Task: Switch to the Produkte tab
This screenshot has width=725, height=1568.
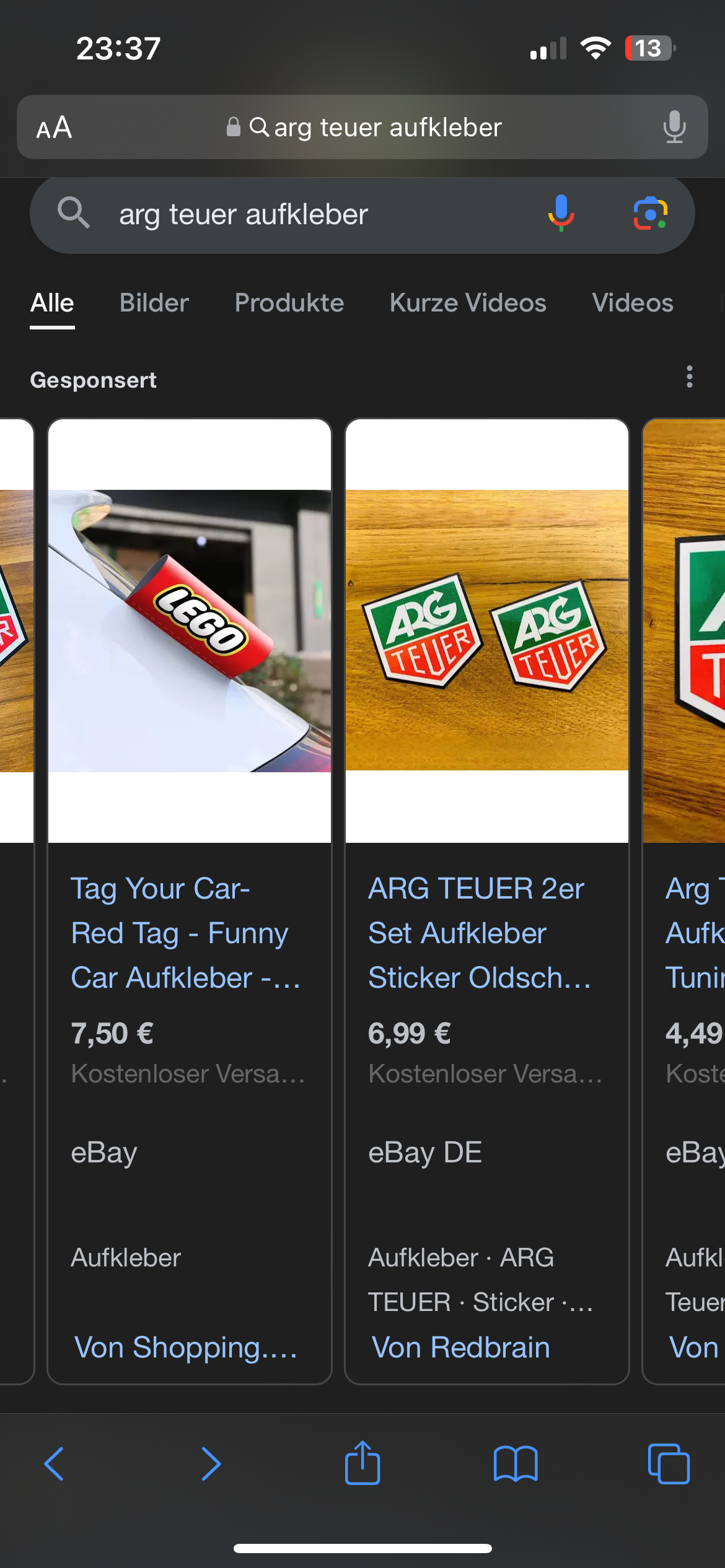Action: (289, 303)
